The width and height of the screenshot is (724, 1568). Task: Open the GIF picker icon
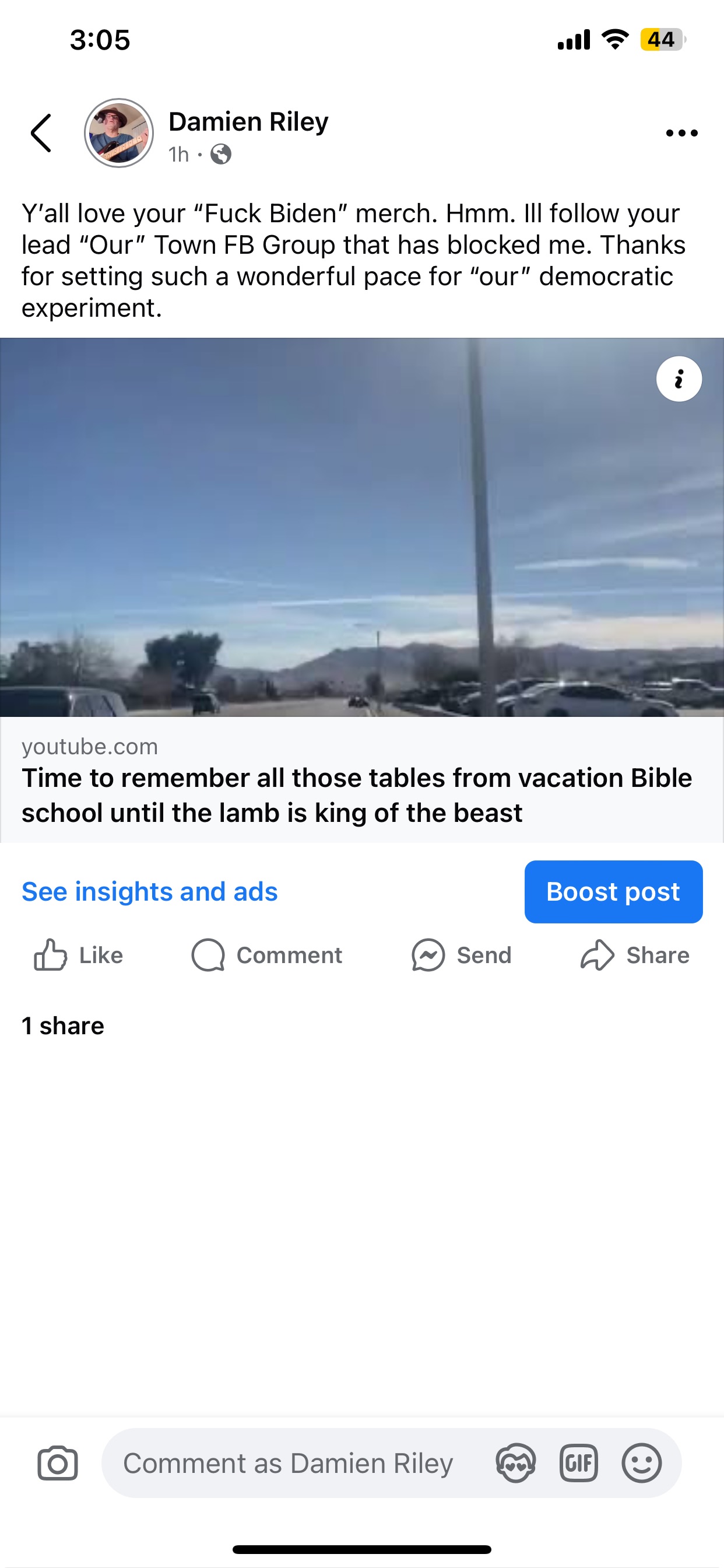[x=579, y=1464]
